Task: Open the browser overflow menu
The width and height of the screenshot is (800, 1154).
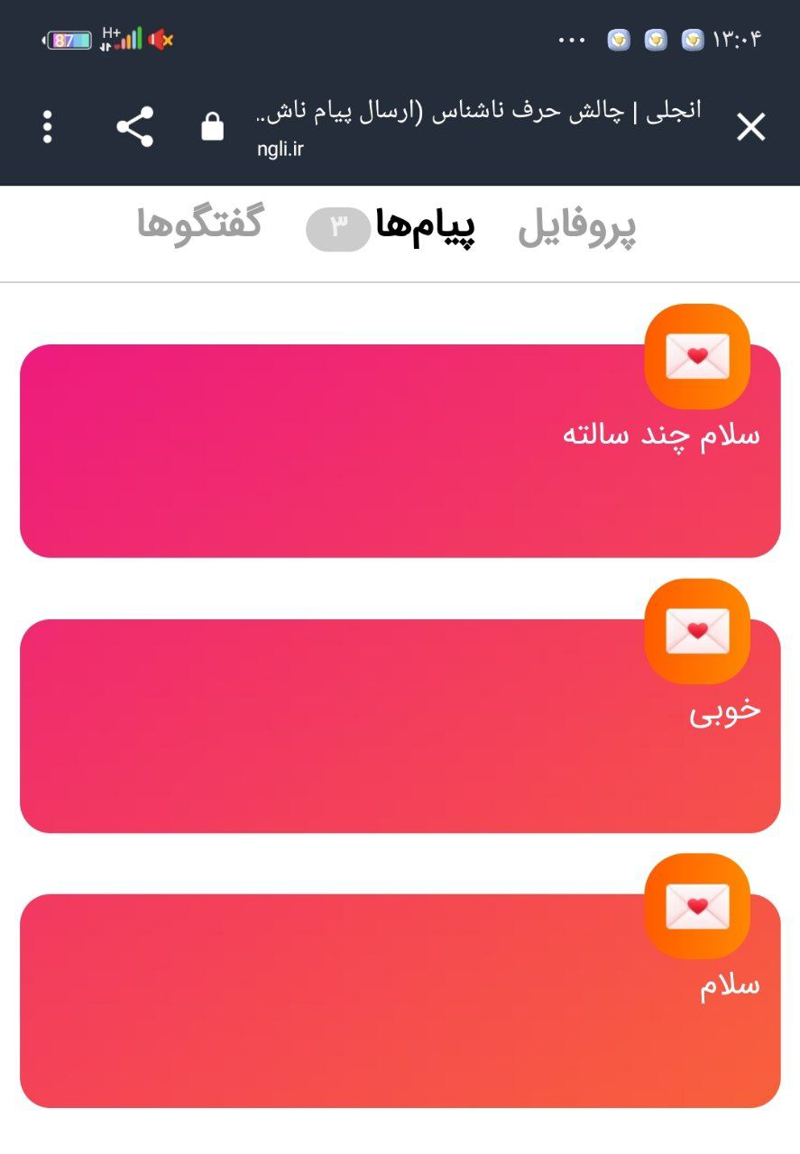Action: [47, 127]
